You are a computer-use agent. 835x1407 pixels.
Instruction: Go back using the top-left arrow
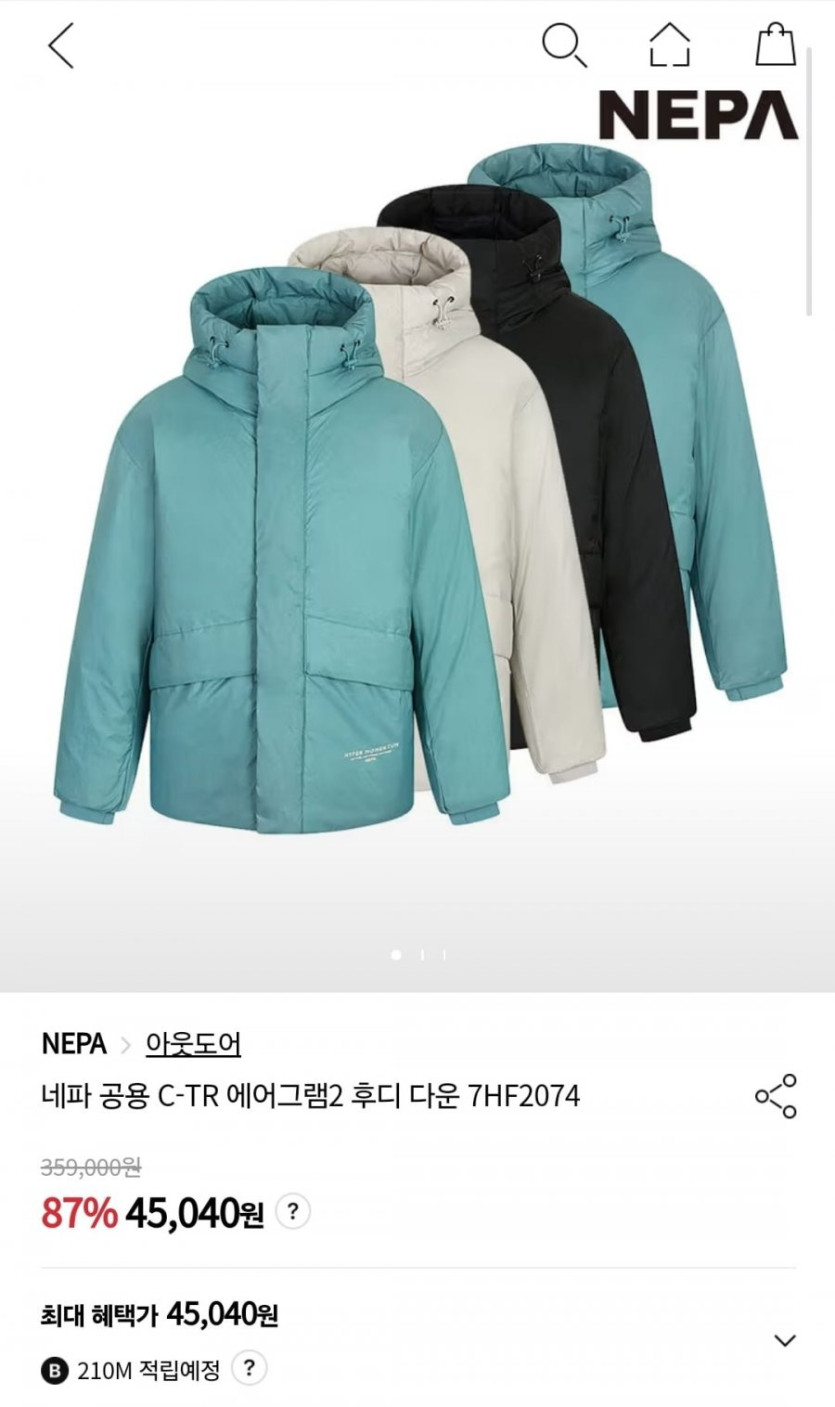(x=61, y=46)
